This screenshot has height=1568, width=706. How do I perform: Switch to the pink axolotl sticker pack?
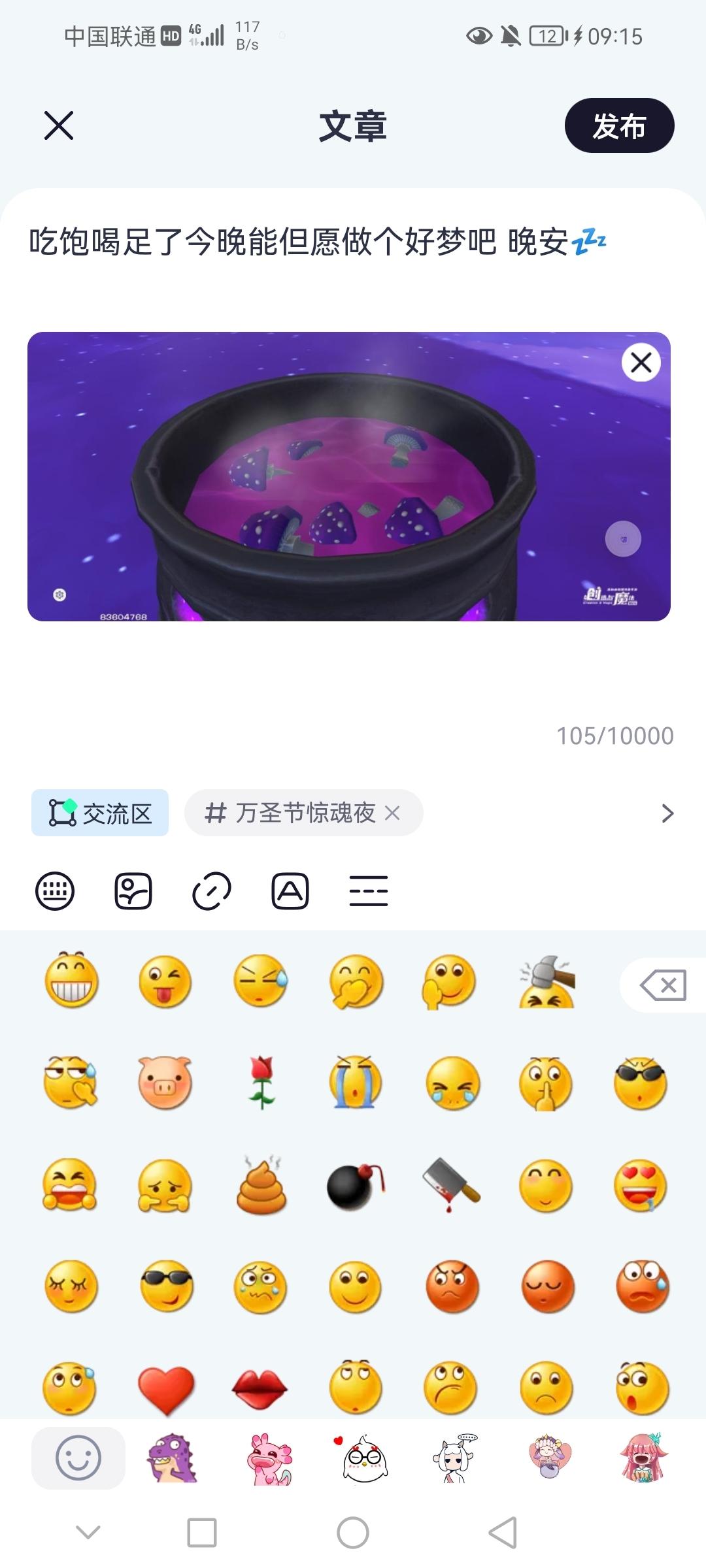(x=269, y=1458)
